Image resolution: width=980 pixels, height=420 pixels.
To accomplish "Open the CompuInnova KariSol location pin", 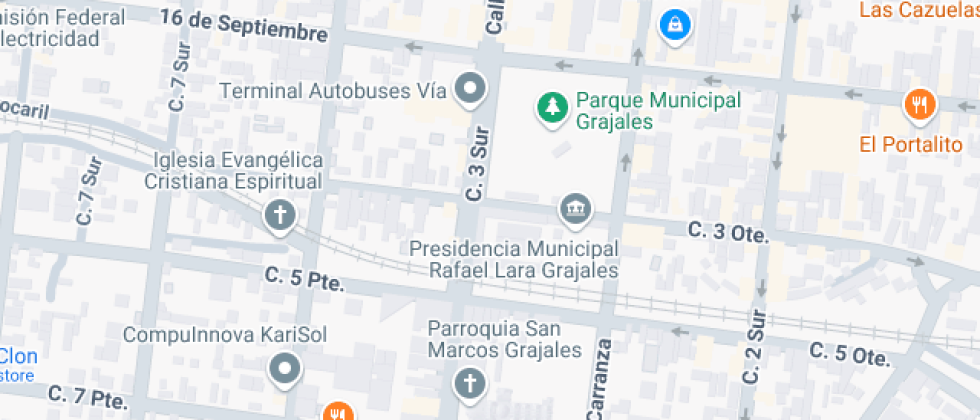I will pyautogui.click(x=285, y=370).
